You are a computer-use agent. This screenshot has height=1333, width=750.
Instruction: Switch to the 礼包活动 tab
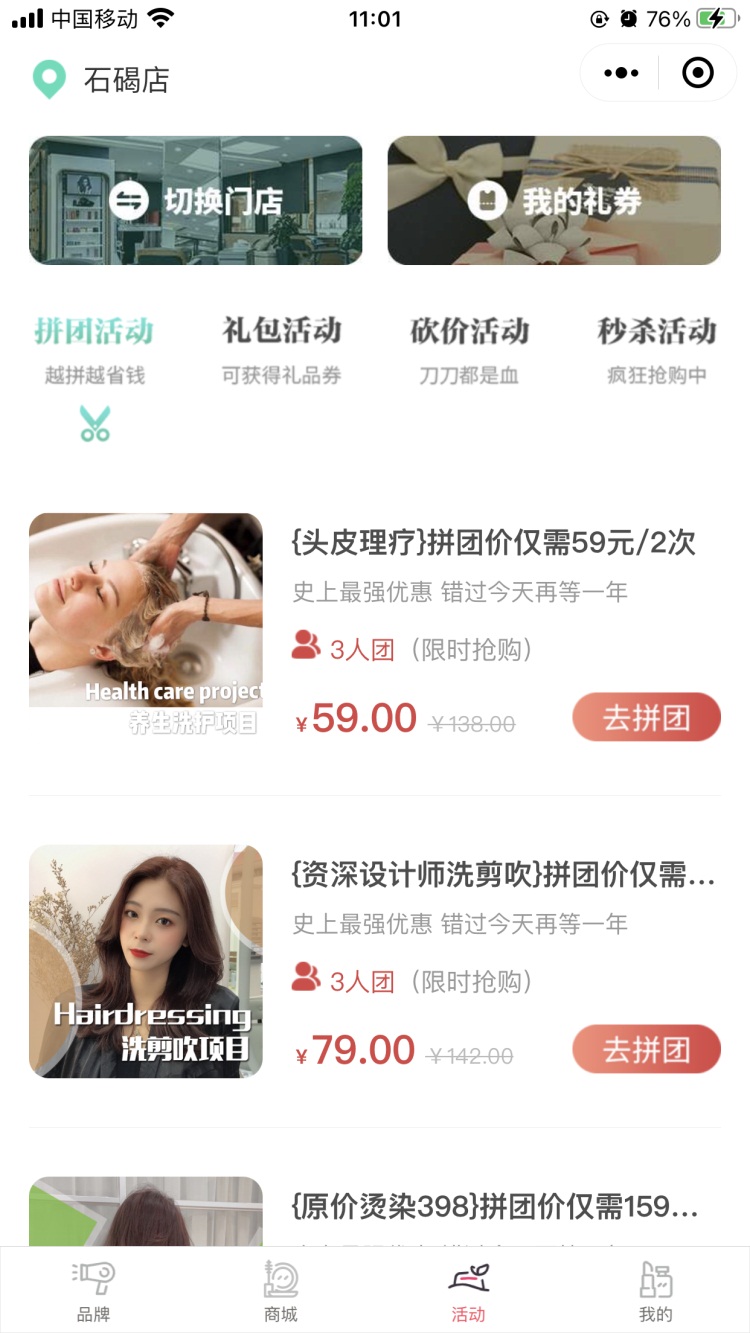(281, 346)
